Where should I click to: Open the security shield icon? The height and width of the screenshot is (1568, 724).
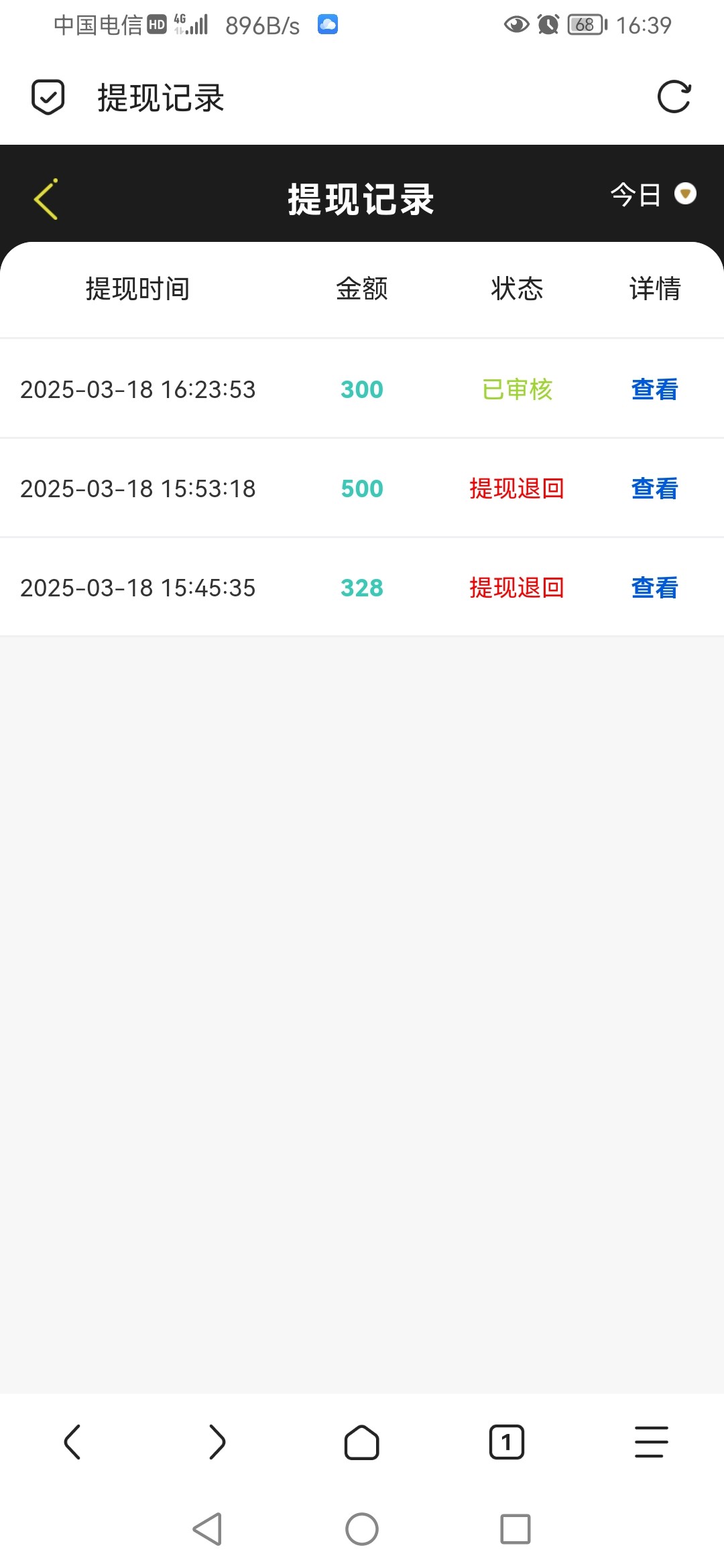point(48,97)
